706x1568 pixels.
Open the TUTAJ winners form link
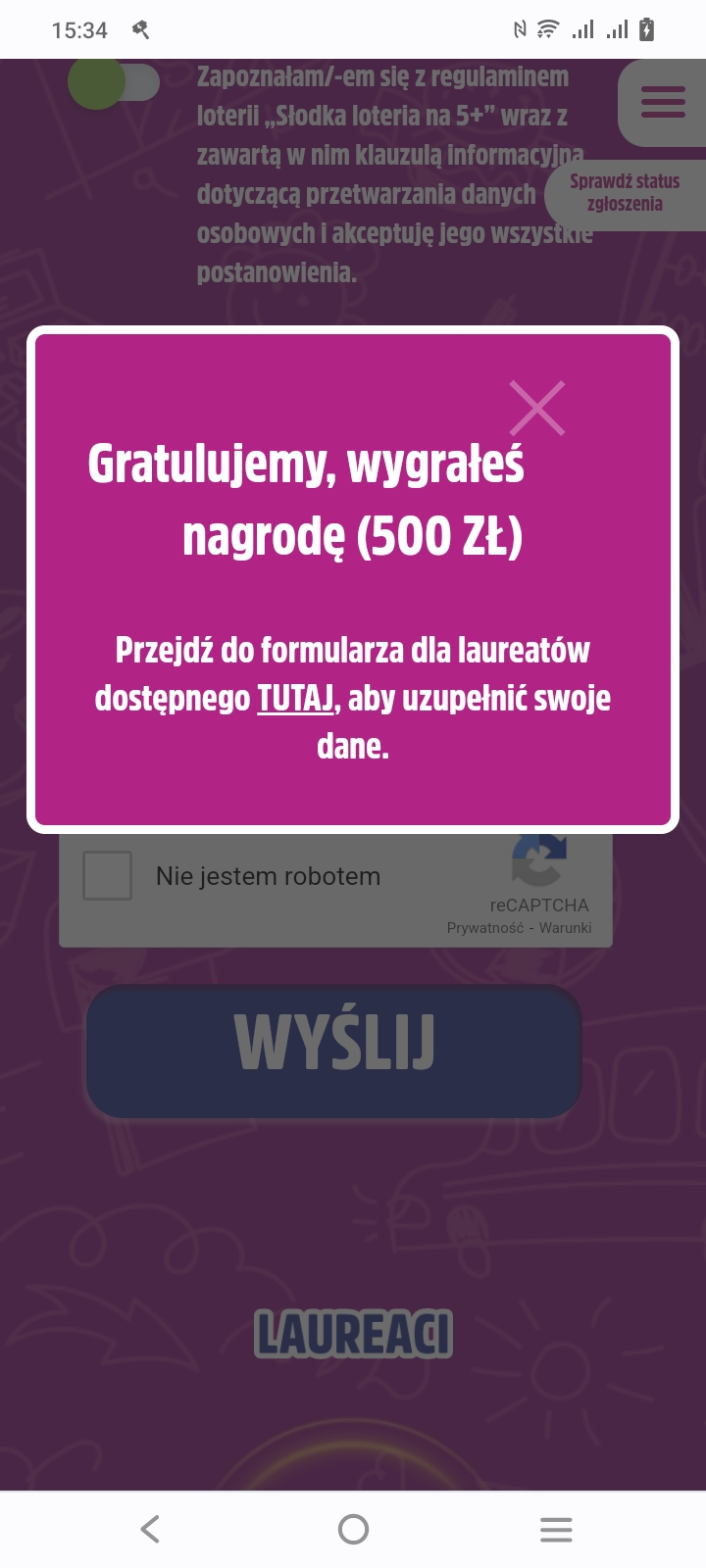(x=295, y=699)
